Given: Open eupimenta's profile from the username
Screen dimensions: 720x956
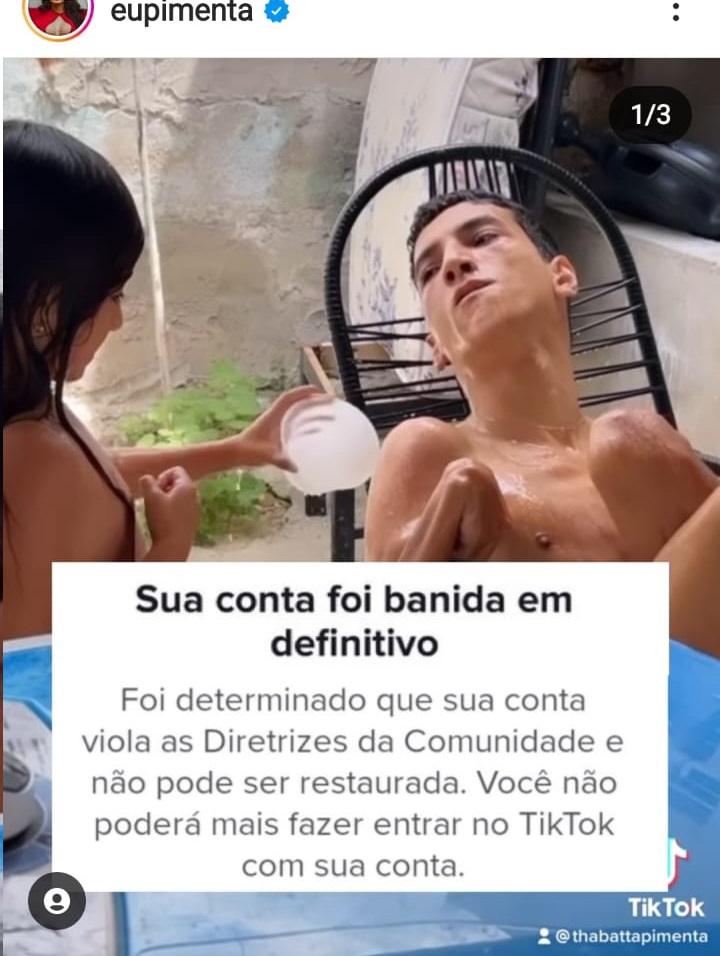Looking at the screenshot, I should point(181,12).
